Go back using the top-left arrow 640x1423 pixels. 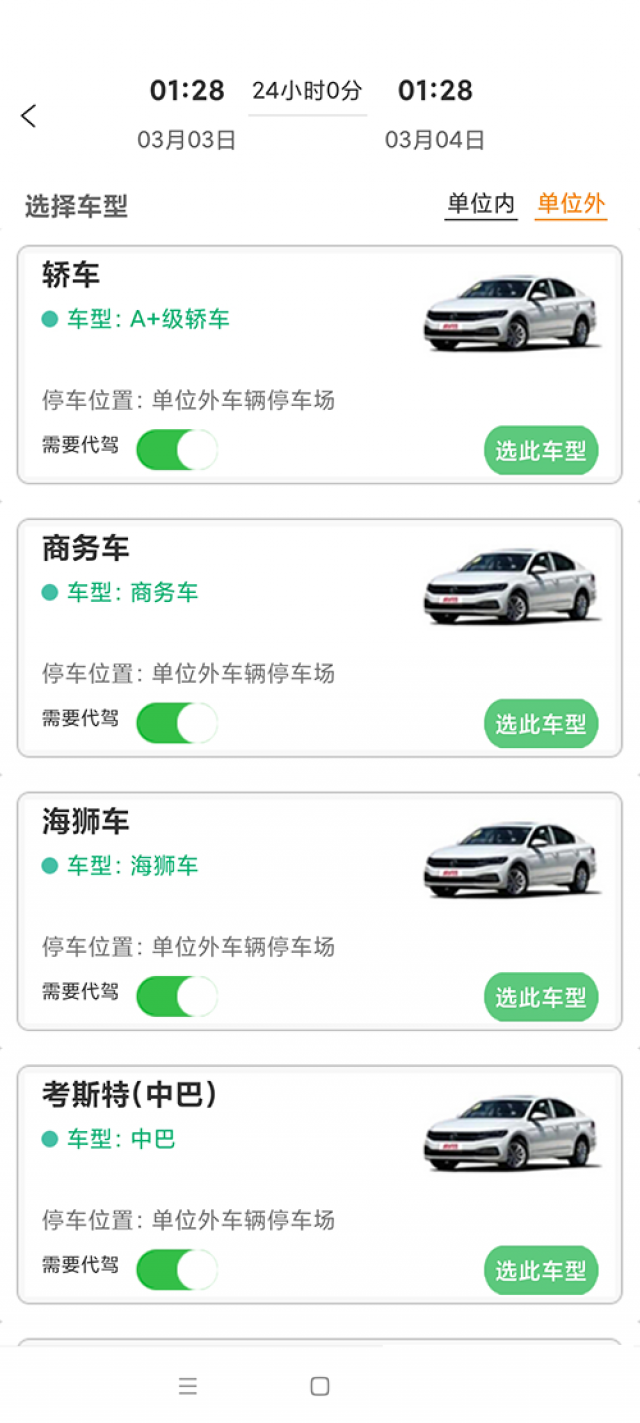pyautogui.click(x=29, y=116)
